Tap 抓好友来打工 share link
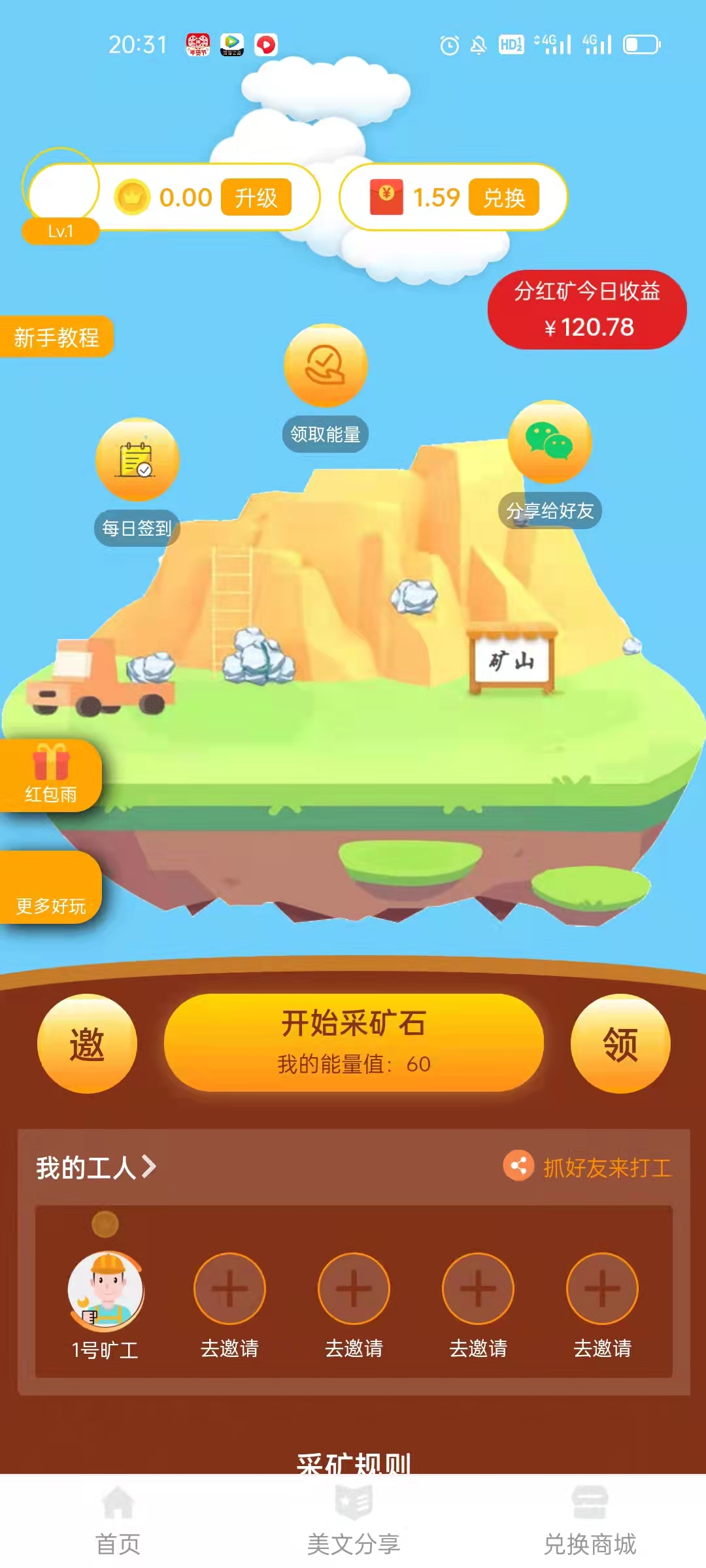 tap(588, 1167)
